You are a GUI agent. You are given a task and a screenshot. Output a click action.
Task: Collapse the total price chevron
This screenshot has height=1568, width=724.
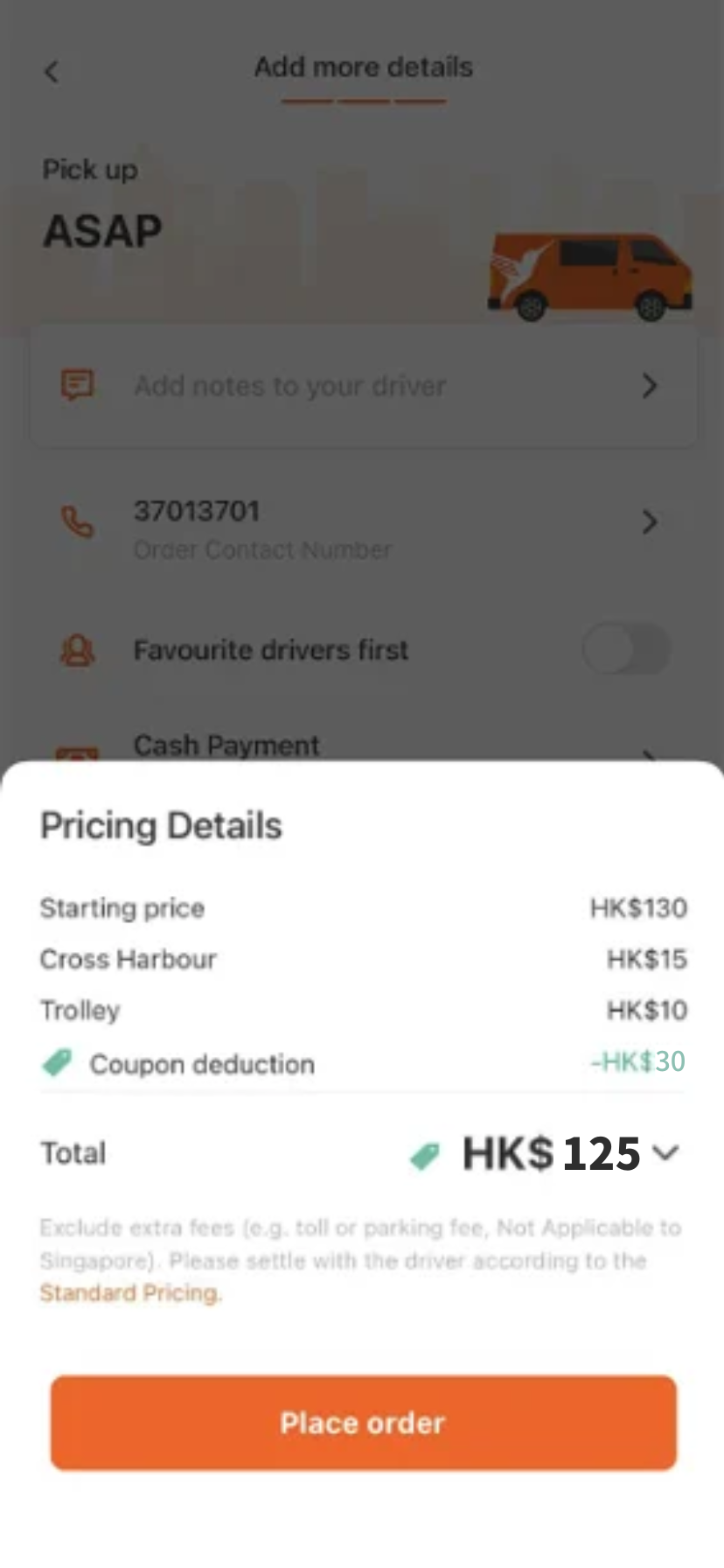pos(666,1153)
